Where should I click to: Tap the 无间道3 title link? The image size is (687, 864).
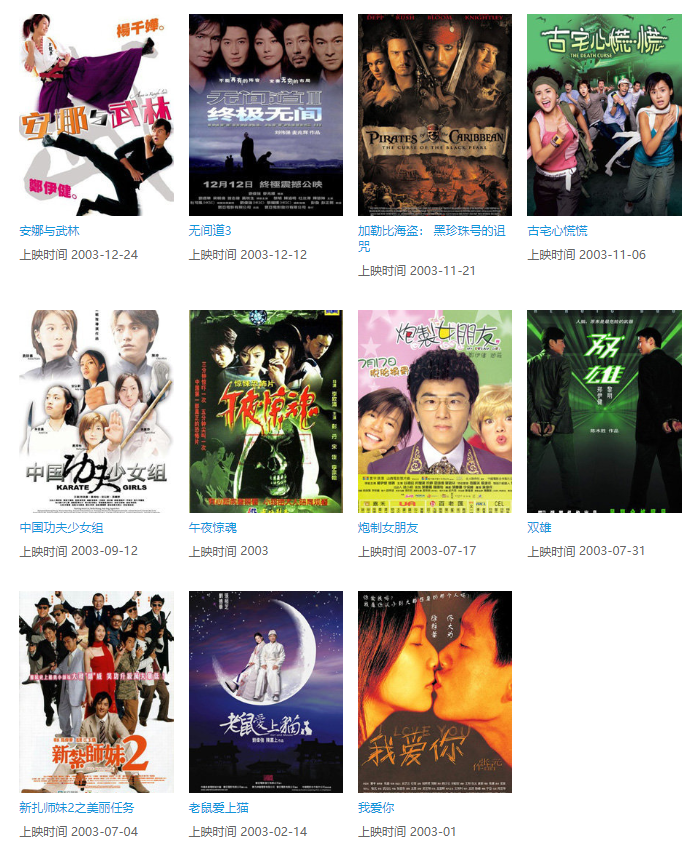pos(210,231)
